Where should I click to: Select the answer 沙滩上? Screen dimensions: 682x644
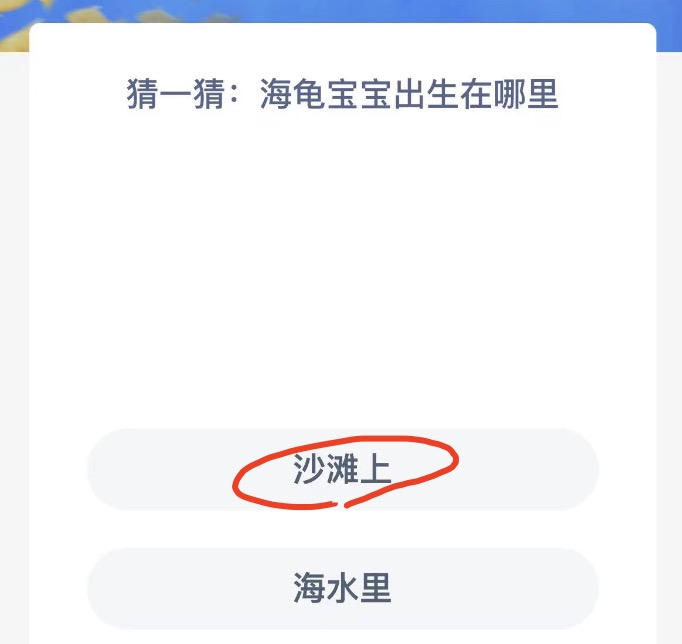click(342, 470)
